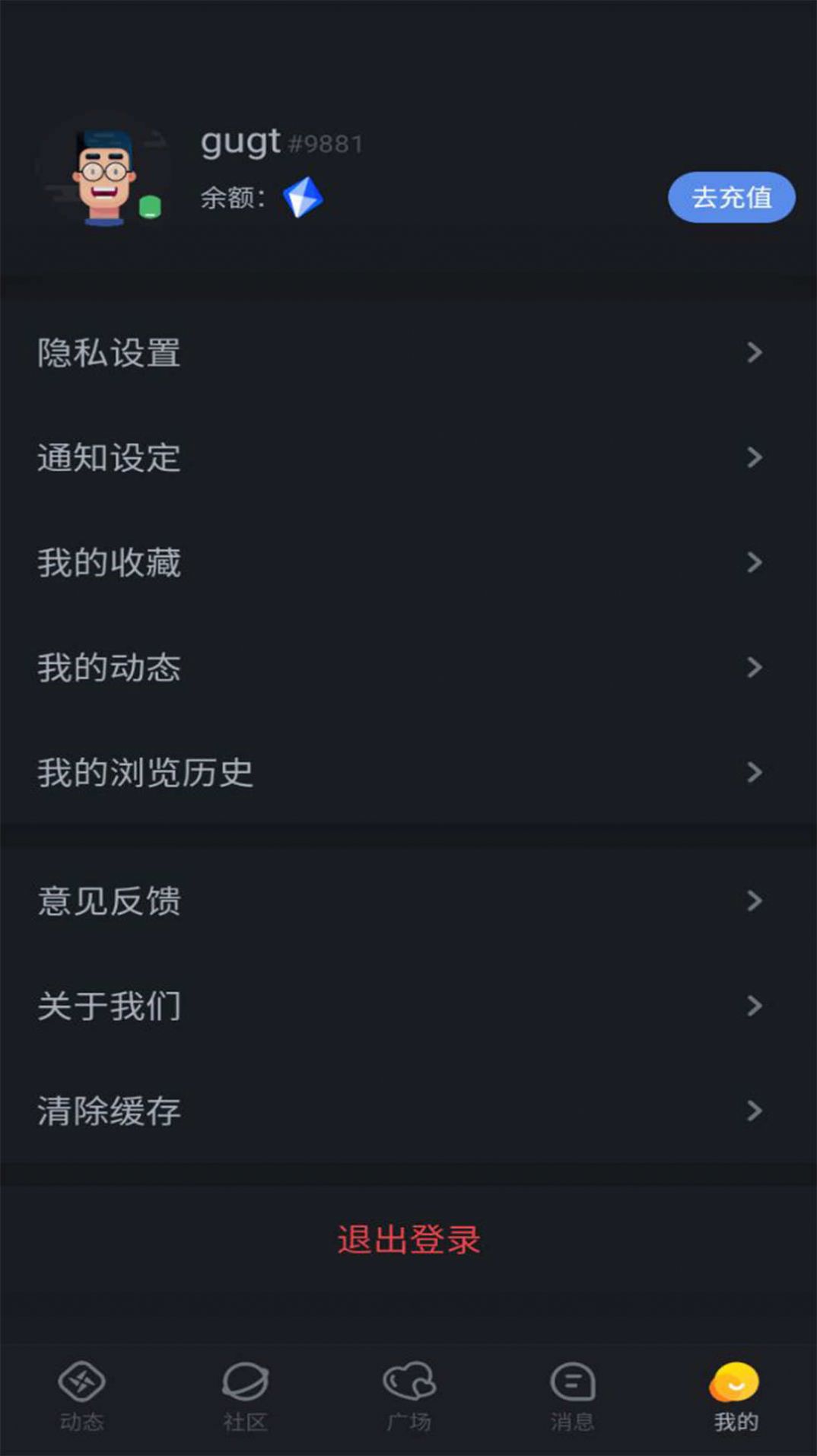Expand the chevron beside 清除缓存
817x1456 pixels.
pyautogui.click(x=754, y=1111)
